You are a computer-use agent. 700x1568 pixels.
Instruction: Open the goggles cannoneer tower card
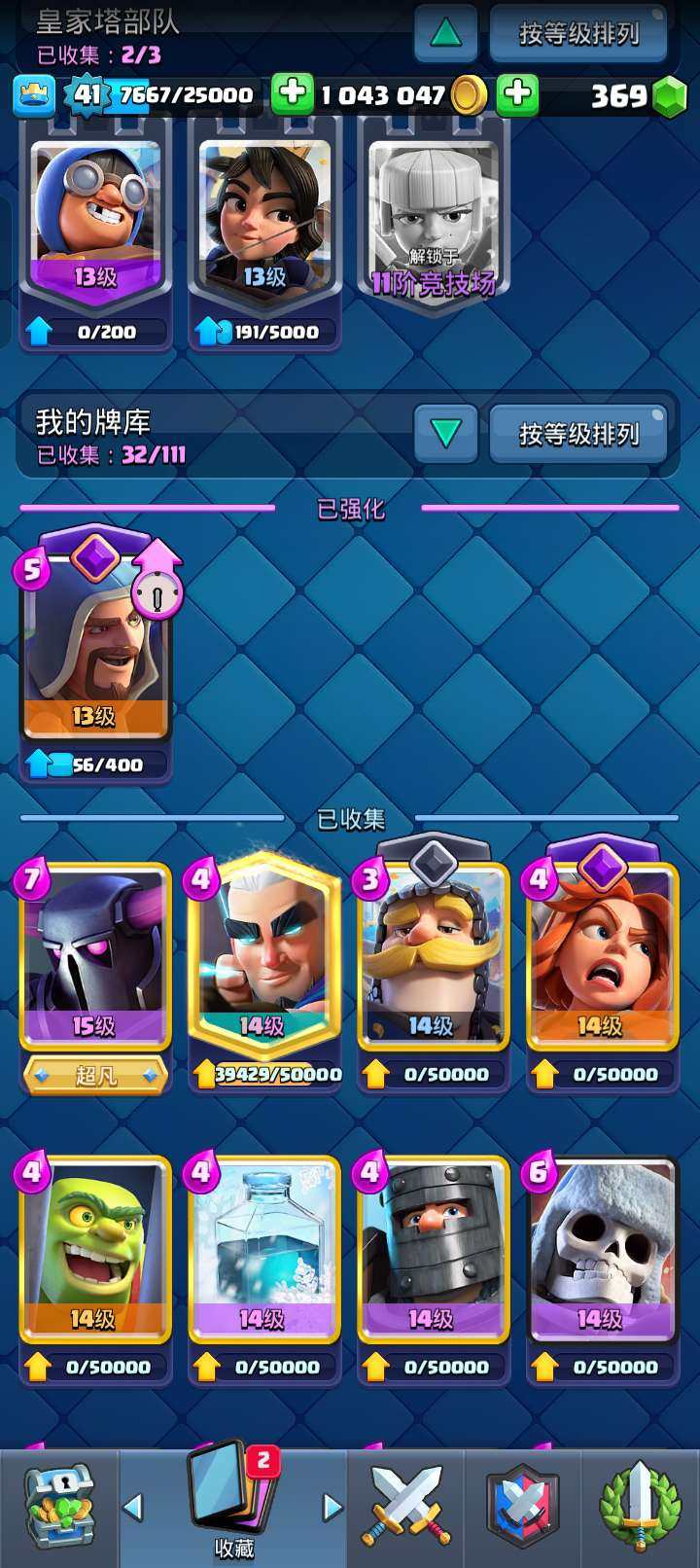[x=95, y=219]
